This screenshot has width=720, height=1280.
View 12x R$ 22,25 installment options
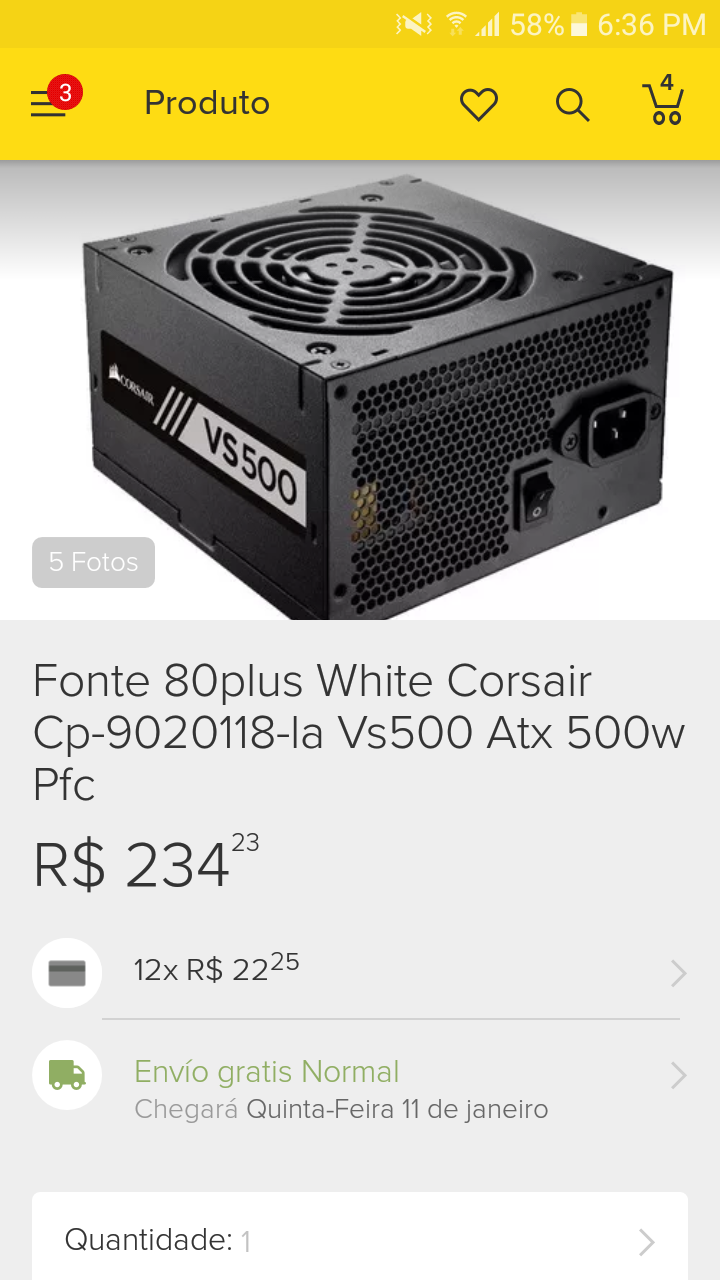[360, 970]
